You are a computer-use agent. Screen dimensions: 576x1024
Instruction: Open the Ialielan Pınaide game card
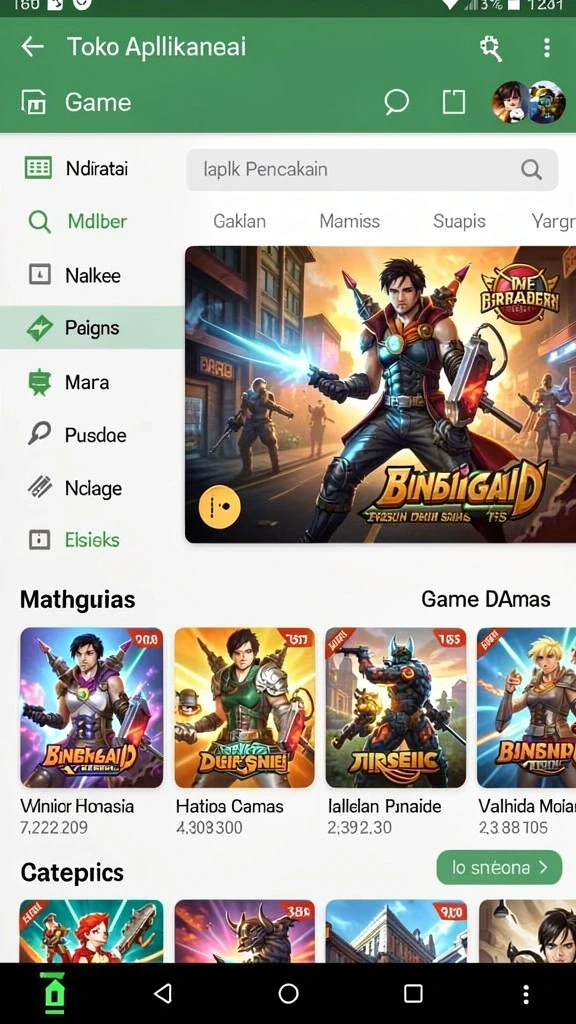(x=396, y=731)
